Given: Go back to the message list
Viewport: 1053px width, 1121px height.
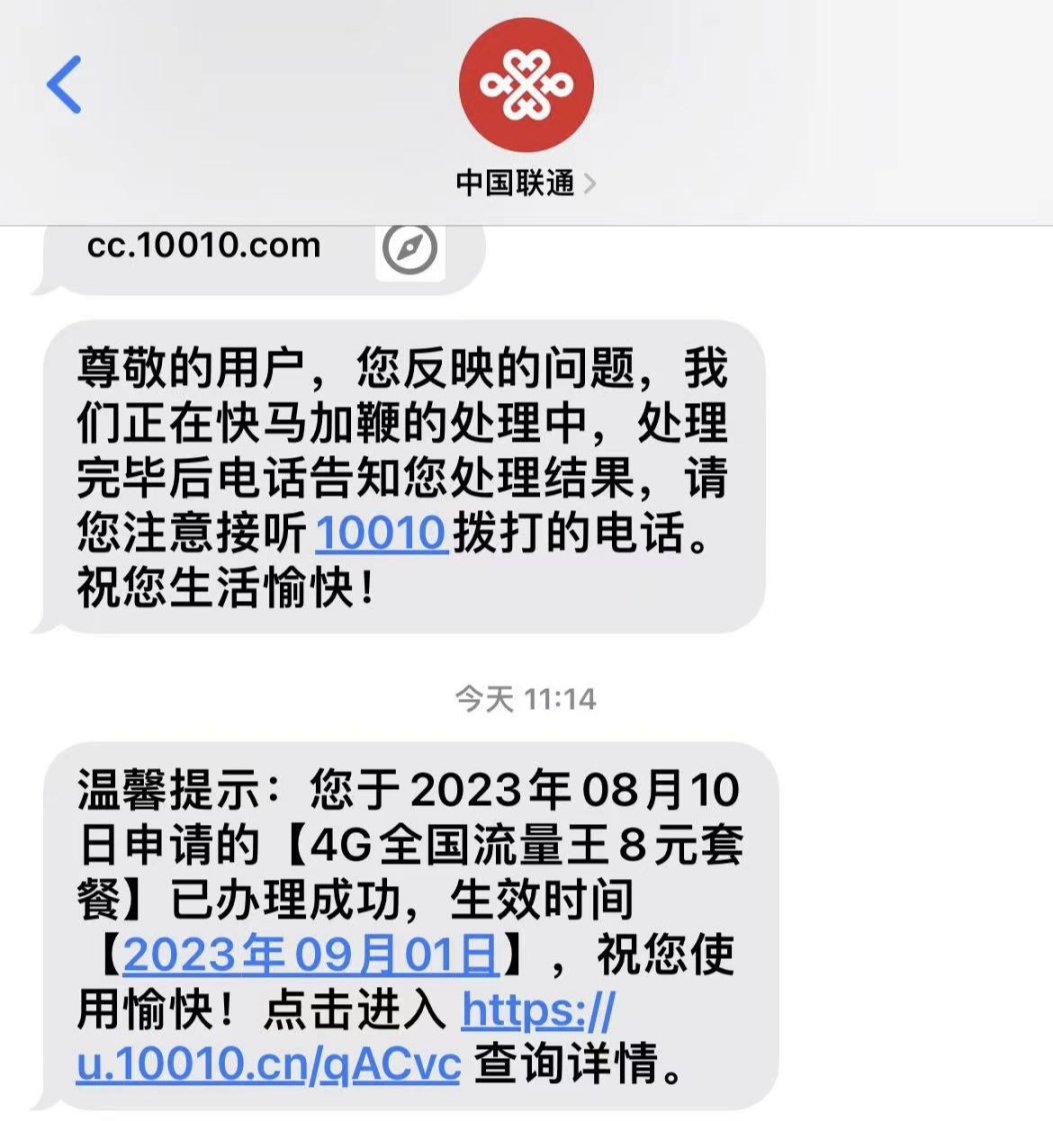Looking at the screenshot, I should click(64, 85).
